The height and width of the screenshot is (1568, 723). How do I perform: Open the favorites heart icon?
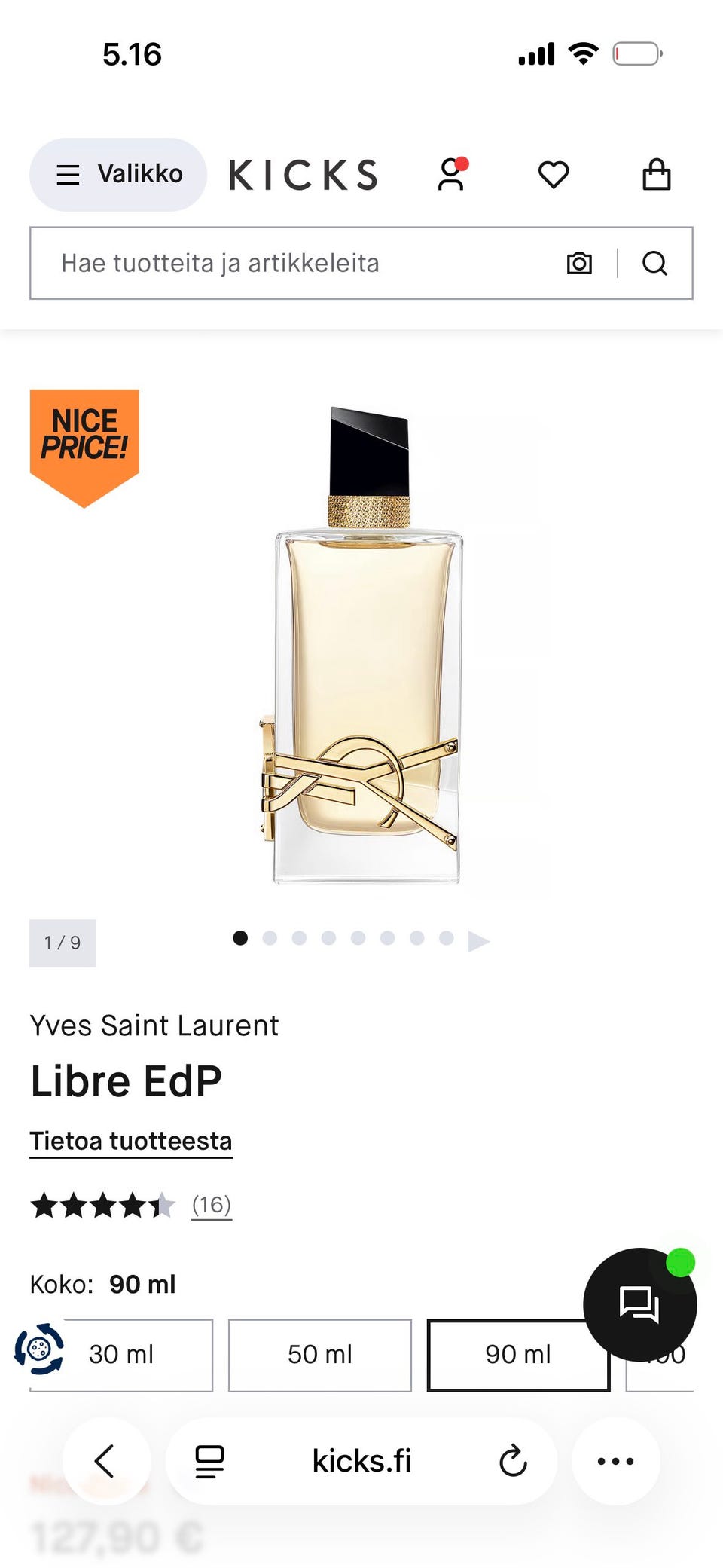tap(554, 175)
